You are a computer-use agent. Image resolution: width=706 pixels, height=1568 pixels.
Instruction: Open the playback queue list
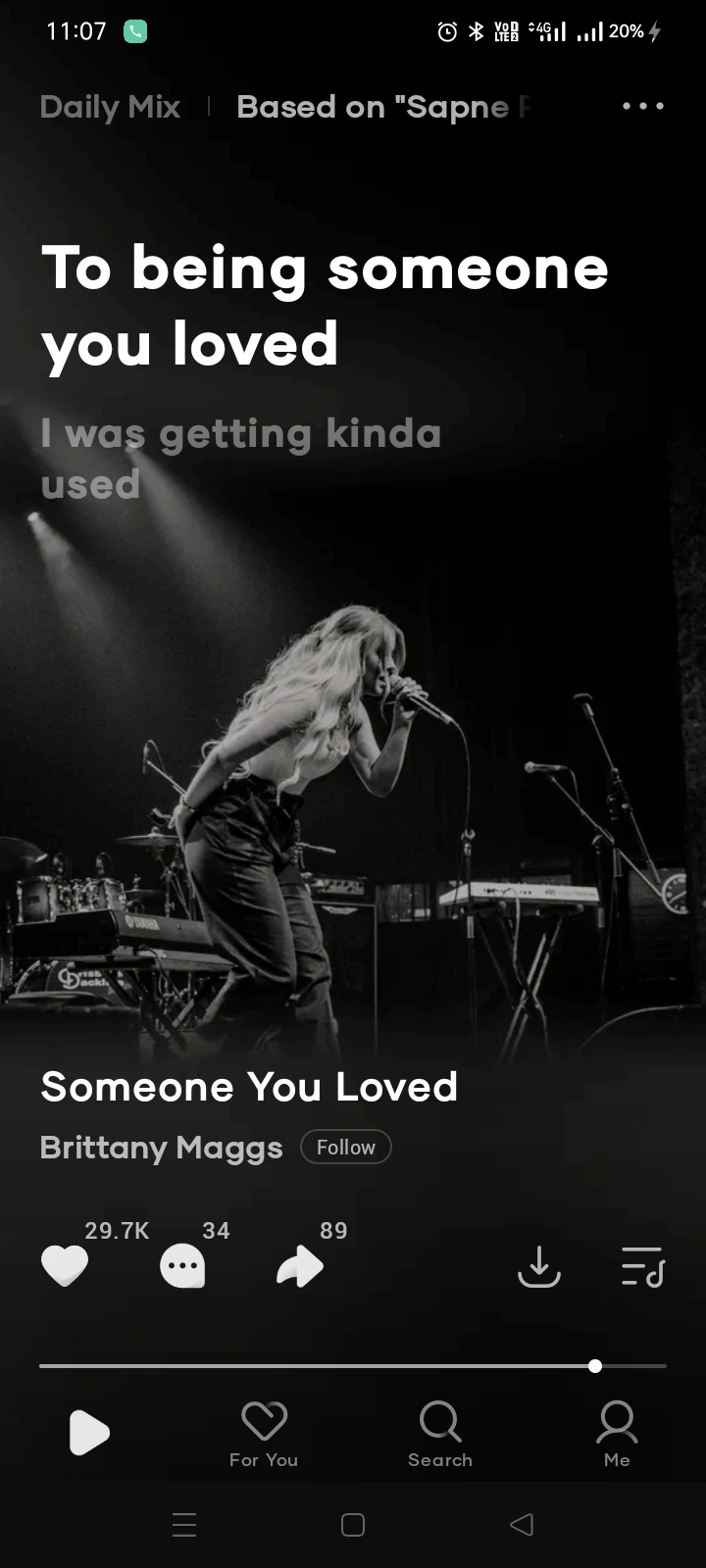point(643,1266)
